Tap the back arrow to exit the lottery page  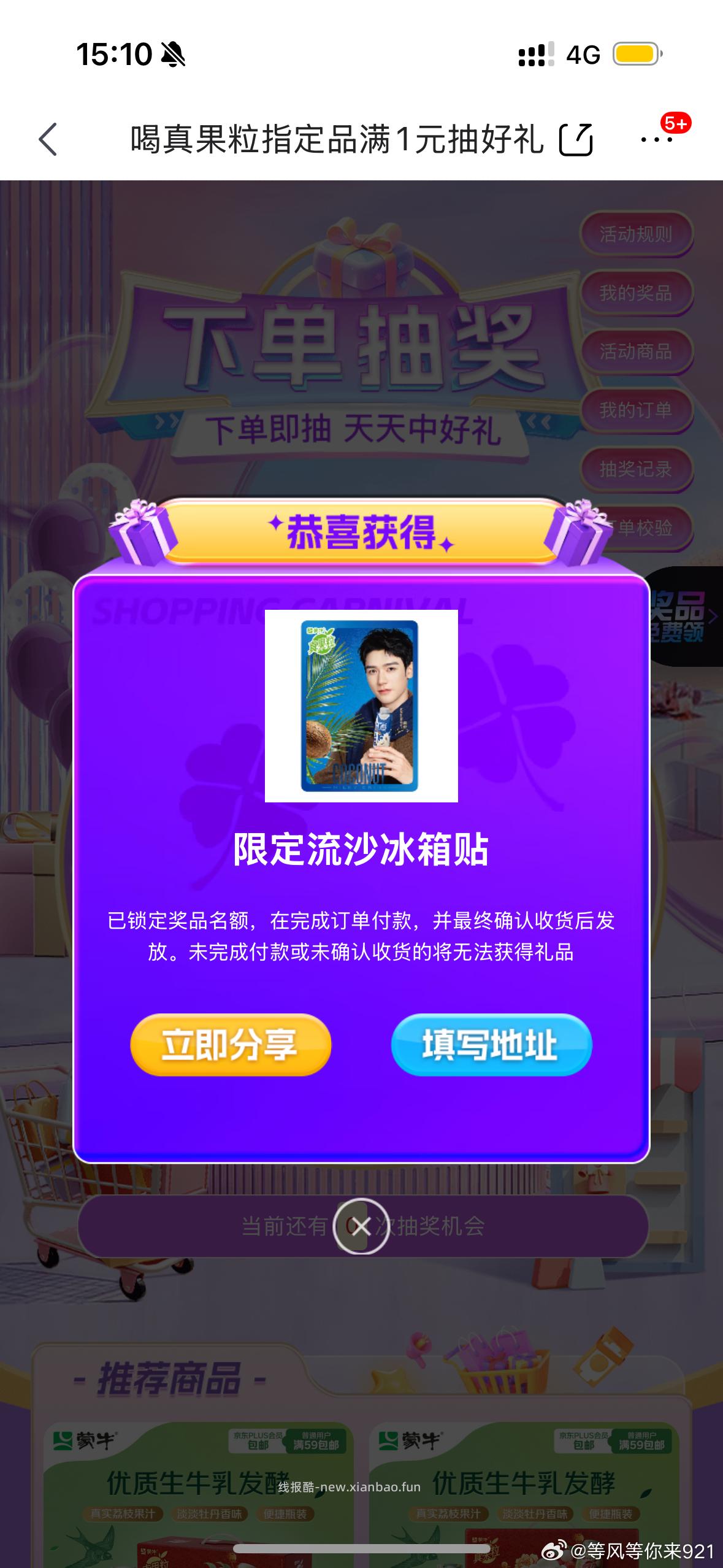point(49,140)
